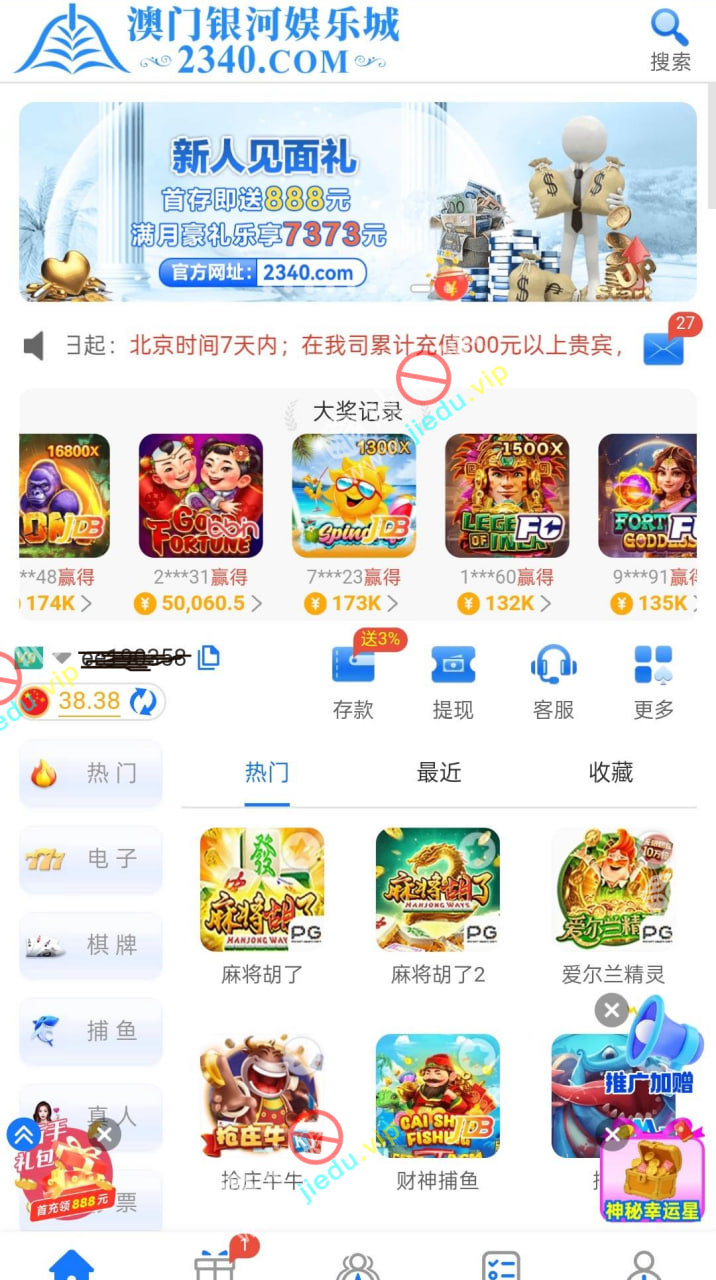
Task: Play the 爱尔兰精灵 game
Action: (x=613, y=890)
